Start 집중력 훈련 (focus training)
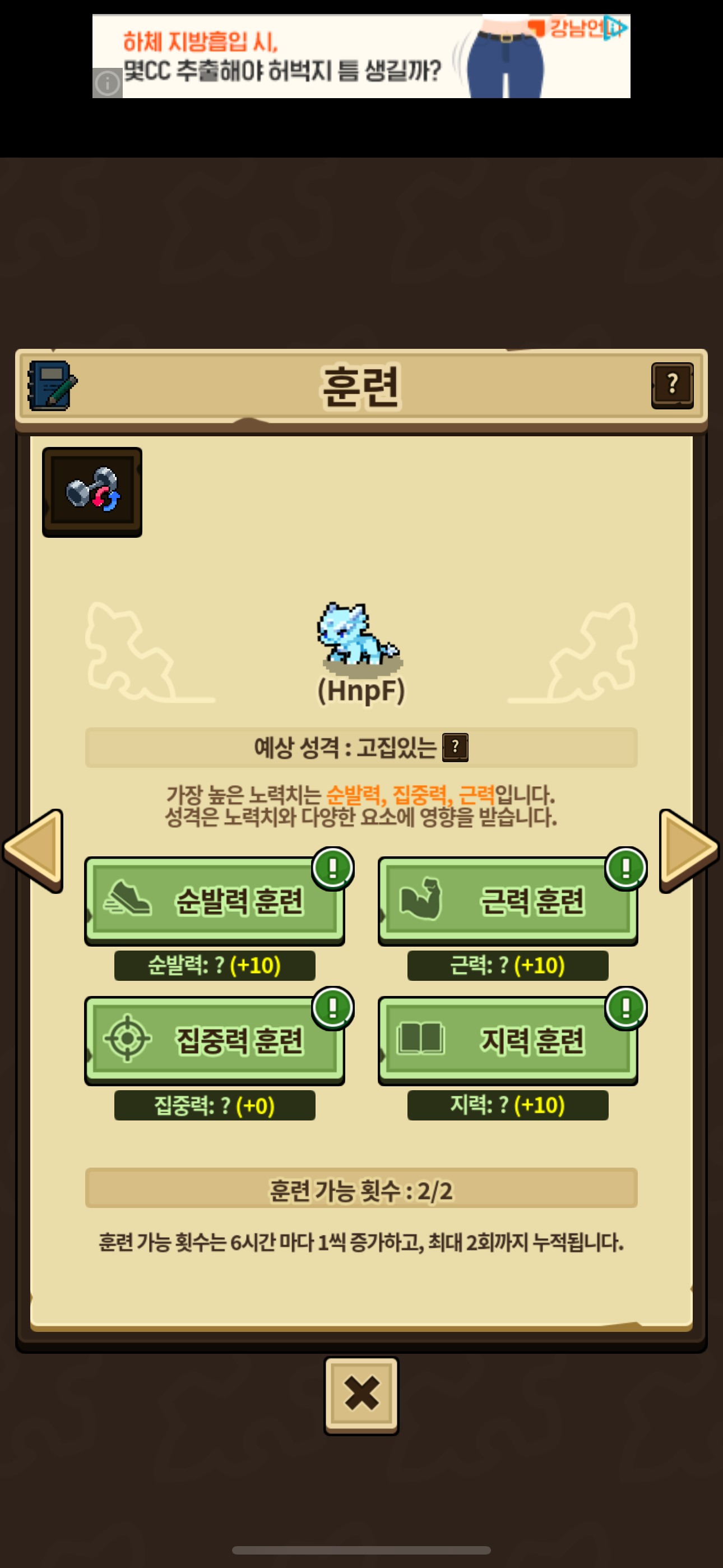The height and width of the screenshot is (1568, 723). (x=214, y=1040)
